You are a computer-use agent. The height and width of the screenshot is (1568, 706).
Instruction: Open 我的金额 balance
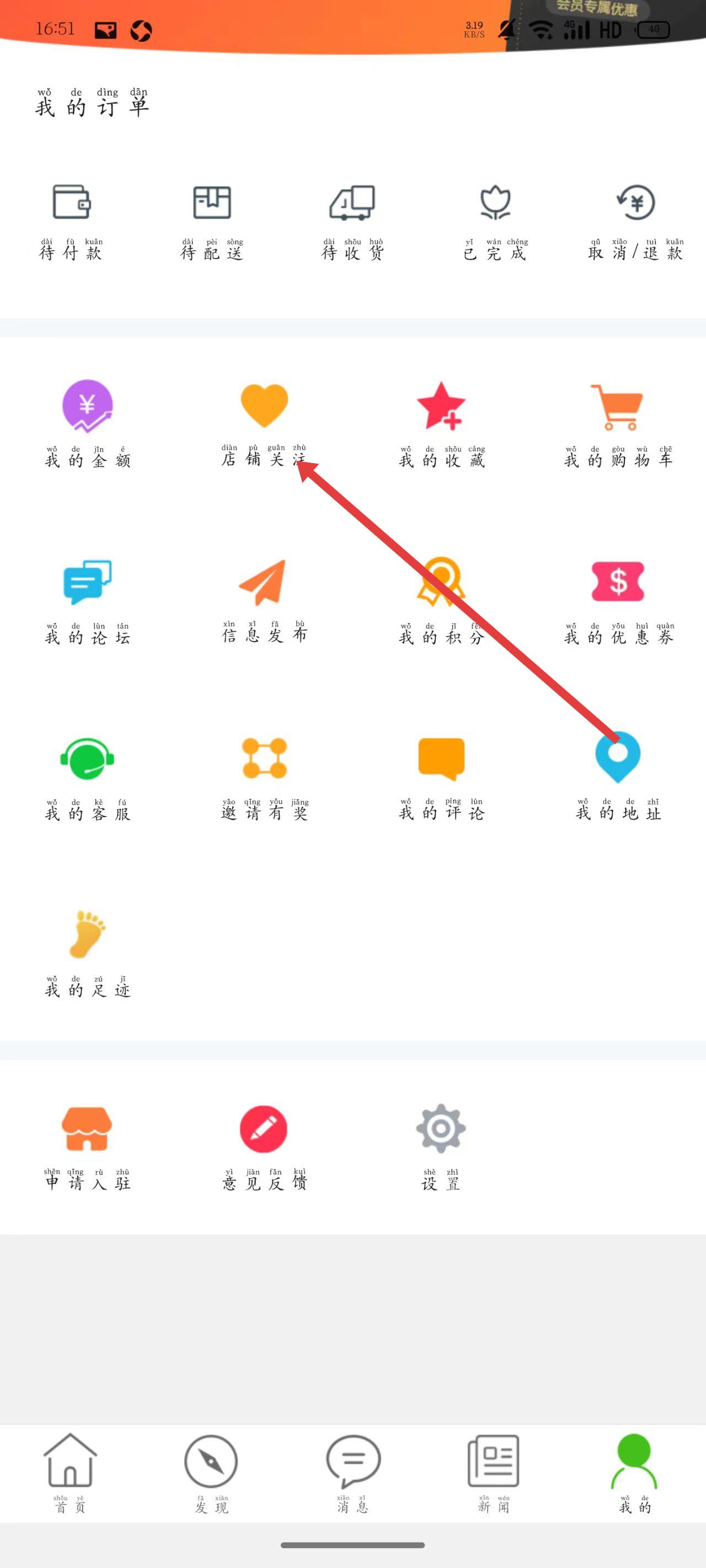tap(88, 421)
